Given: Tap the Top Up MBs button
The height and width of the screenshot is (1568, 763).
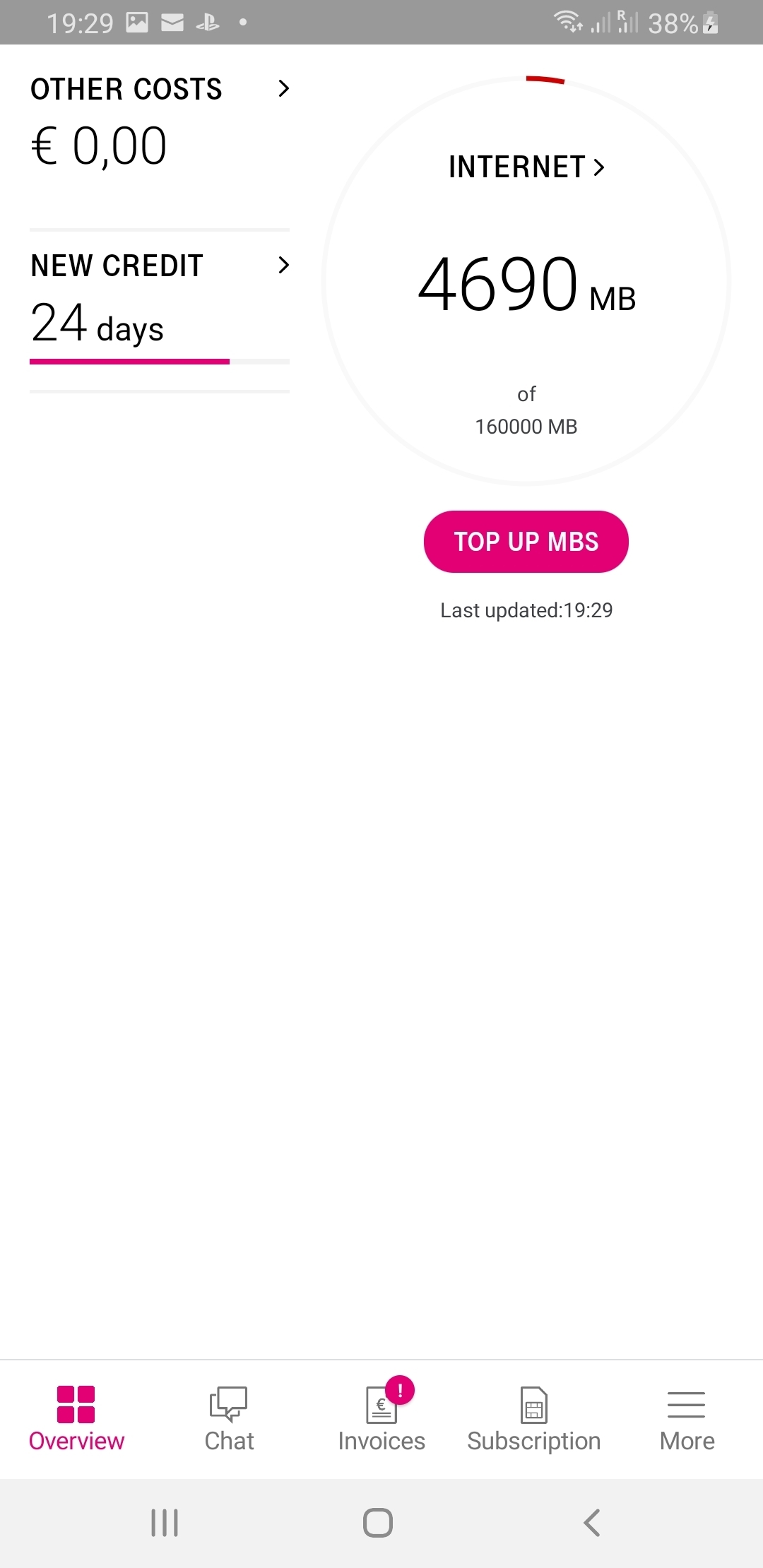Looking at the screenshot, I should 526,542.
